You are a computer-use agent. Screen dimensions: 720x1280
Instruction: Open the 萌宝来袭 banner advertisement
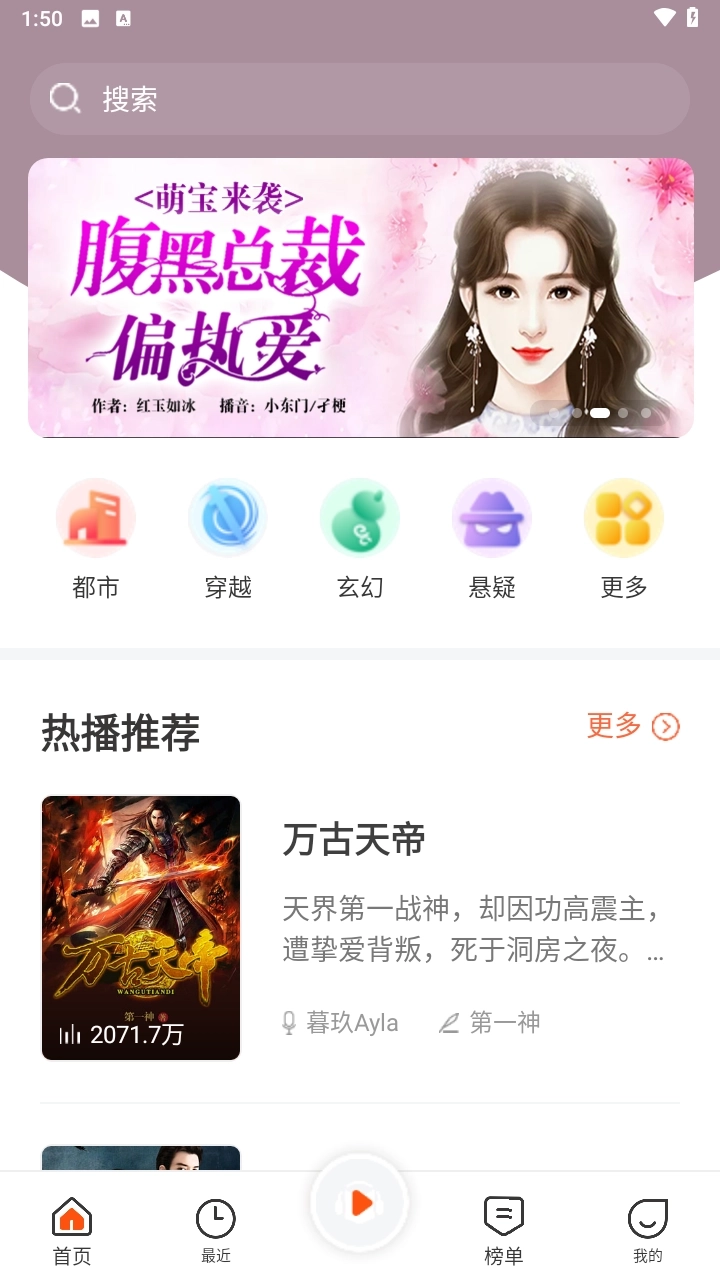(x=360, y=296)
